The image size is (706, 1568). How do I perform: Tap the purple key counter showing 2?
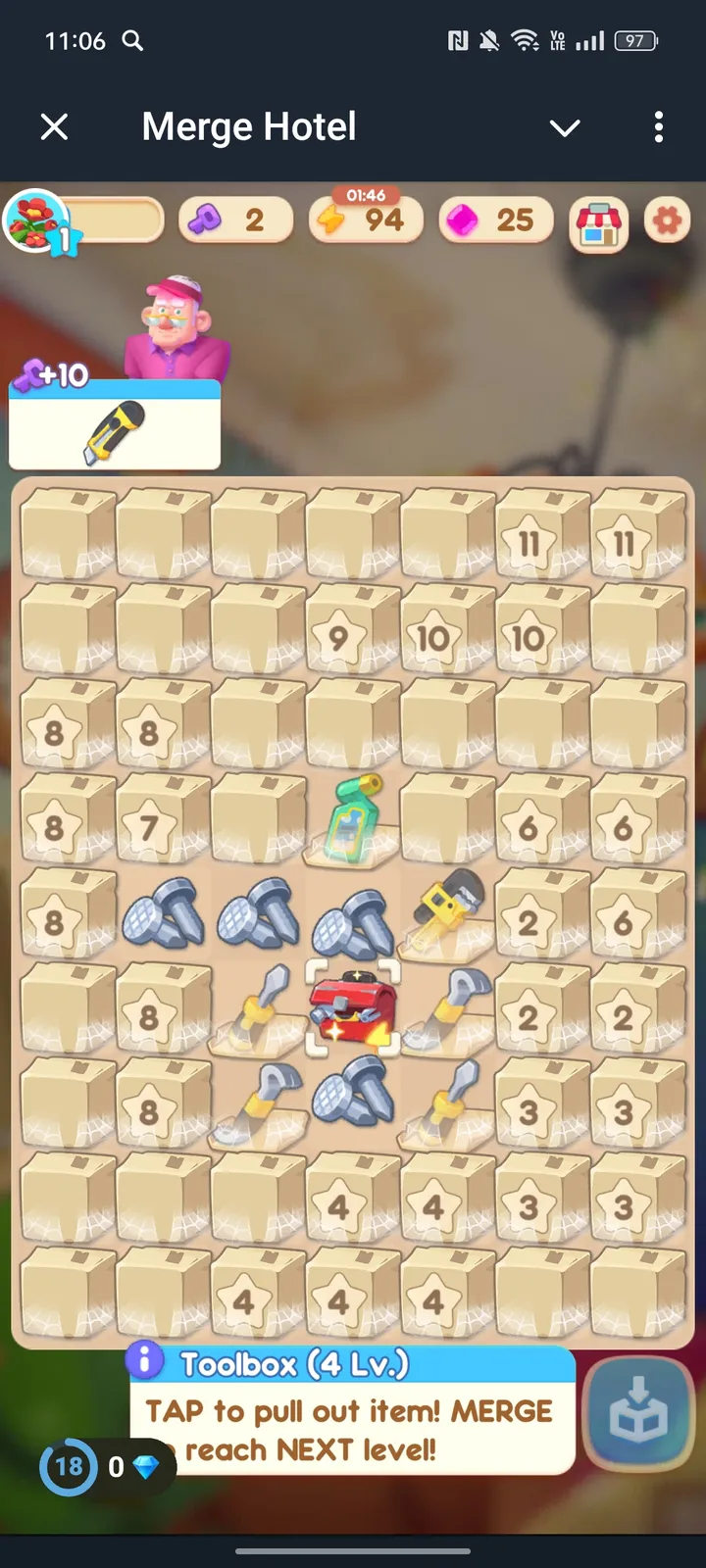[x=236, y=220]
